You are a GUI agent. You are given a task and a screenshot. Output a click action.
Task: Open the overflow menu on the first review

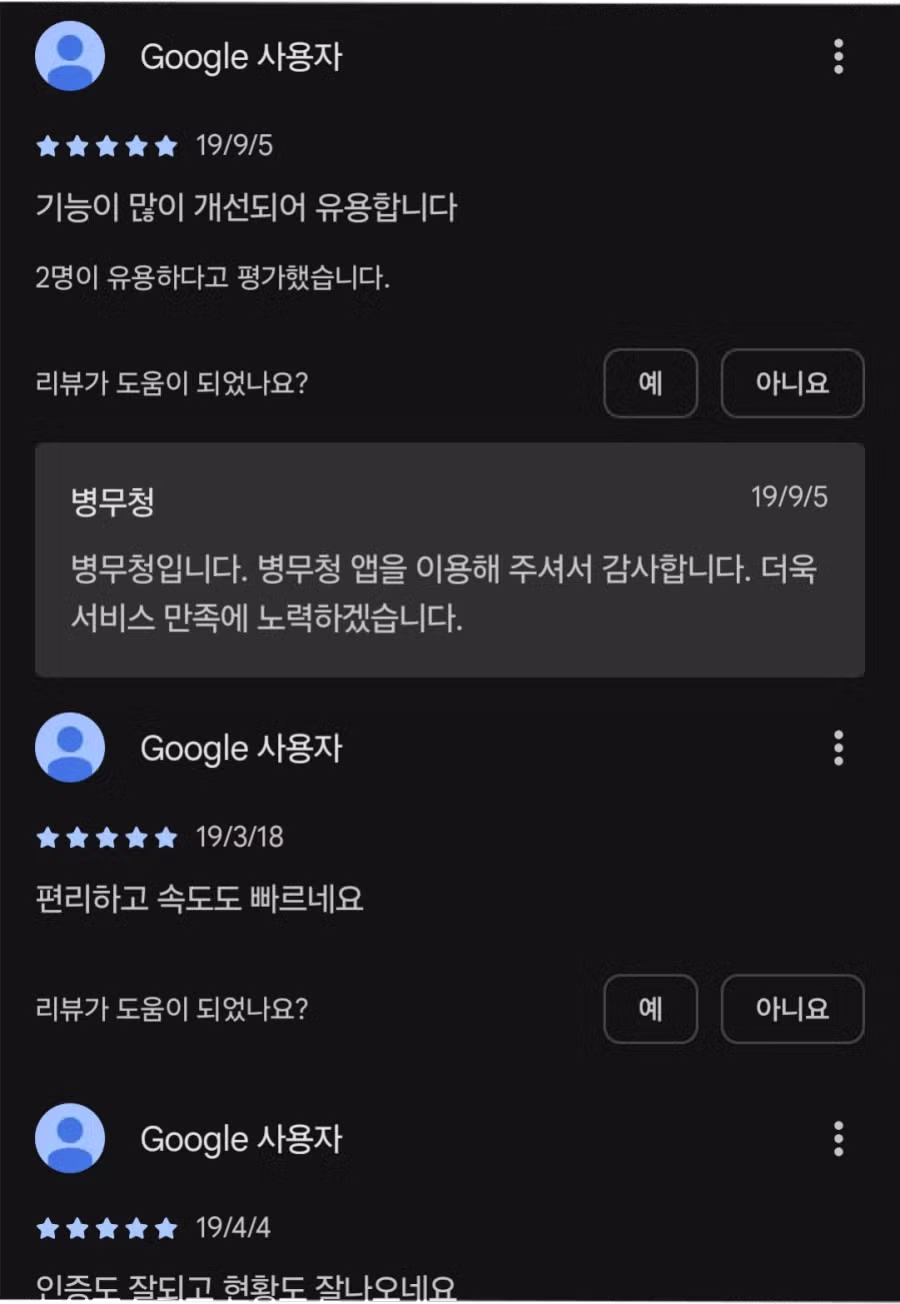click(x=838, y=57)
